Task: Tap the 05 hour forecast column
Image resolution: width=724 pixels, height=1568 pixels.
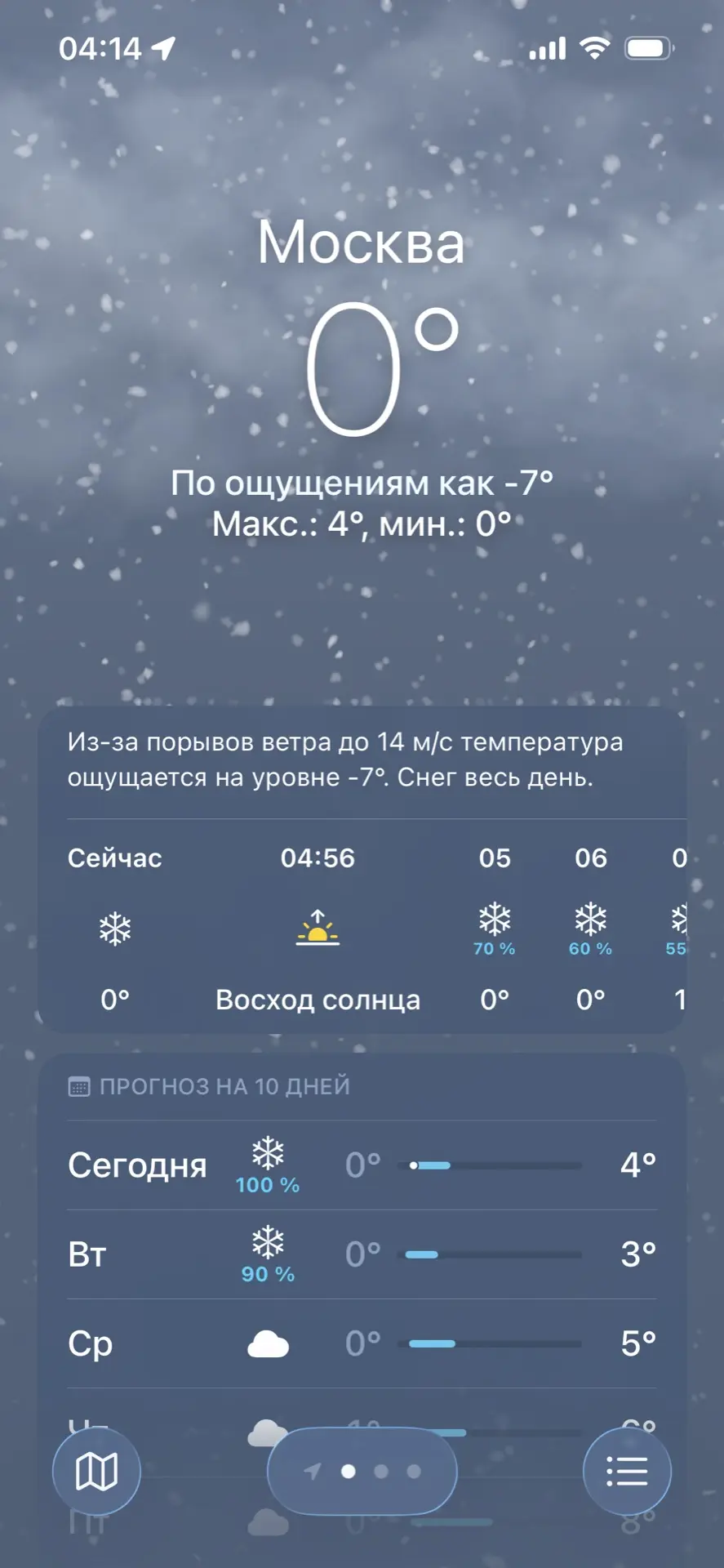Action: [x=495, y=929]
